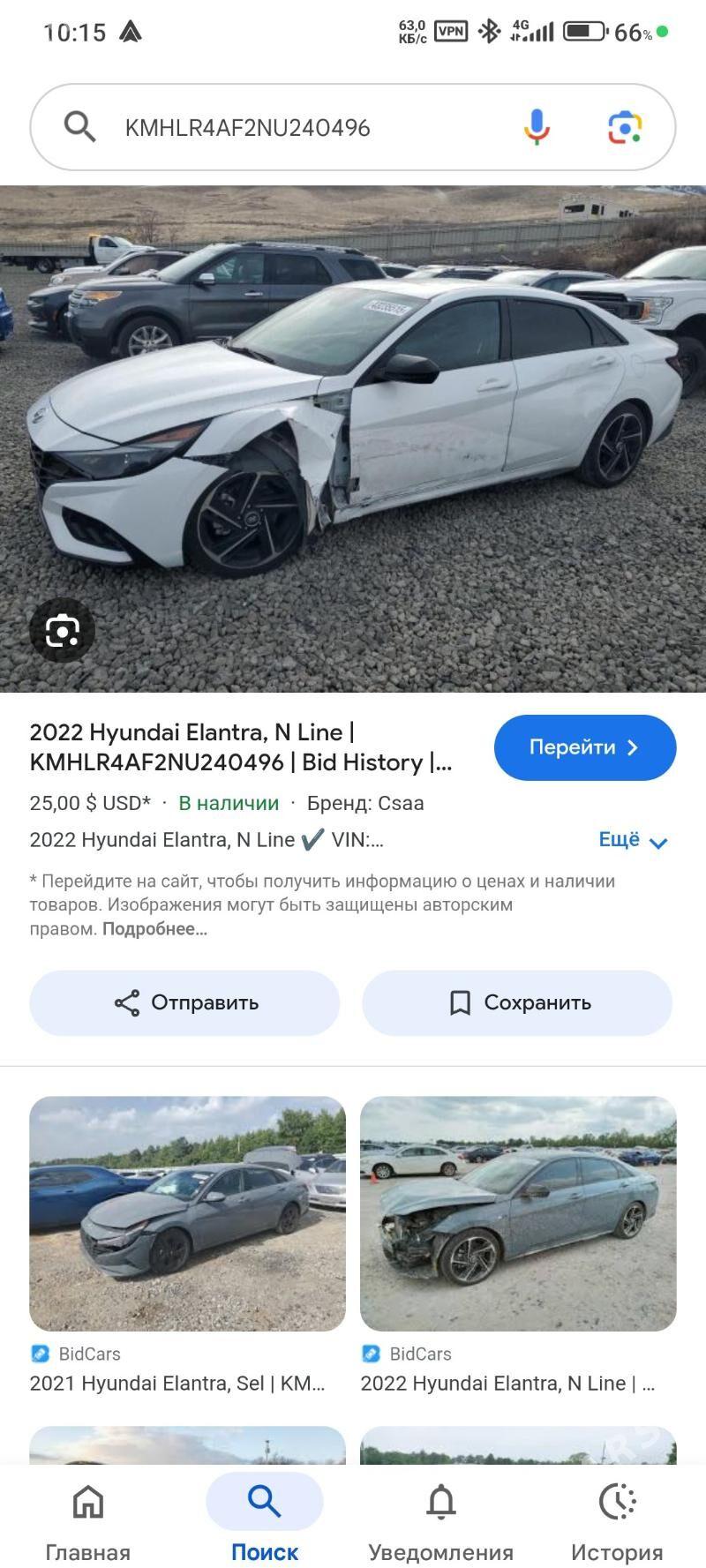The height and width of the screenshot is (1568, 706).
Task: Tap the Bluetooth status icon
Action: tap(487, 29)
